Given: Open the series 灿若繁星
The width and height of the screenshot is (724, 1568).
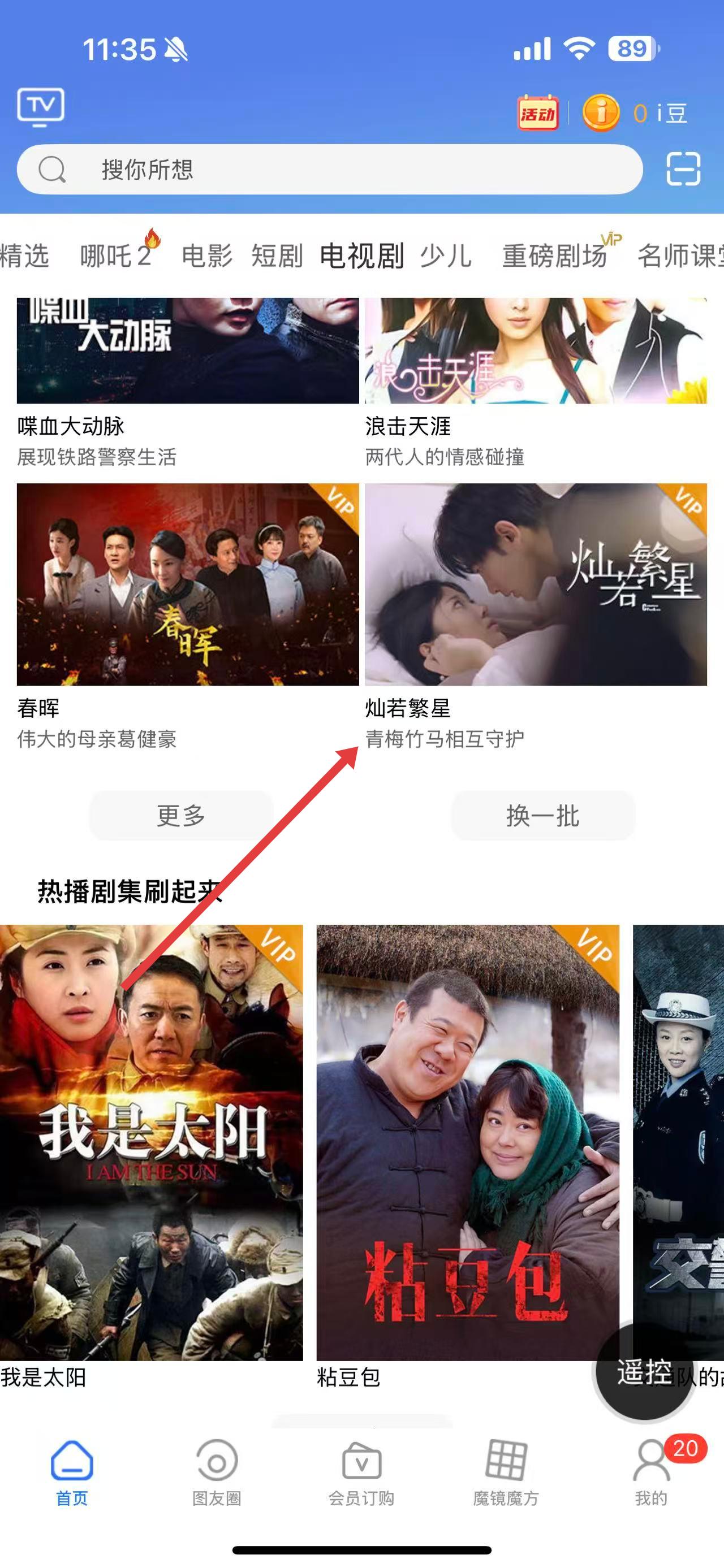Looking at the screenshot, I should click(535, 584).
